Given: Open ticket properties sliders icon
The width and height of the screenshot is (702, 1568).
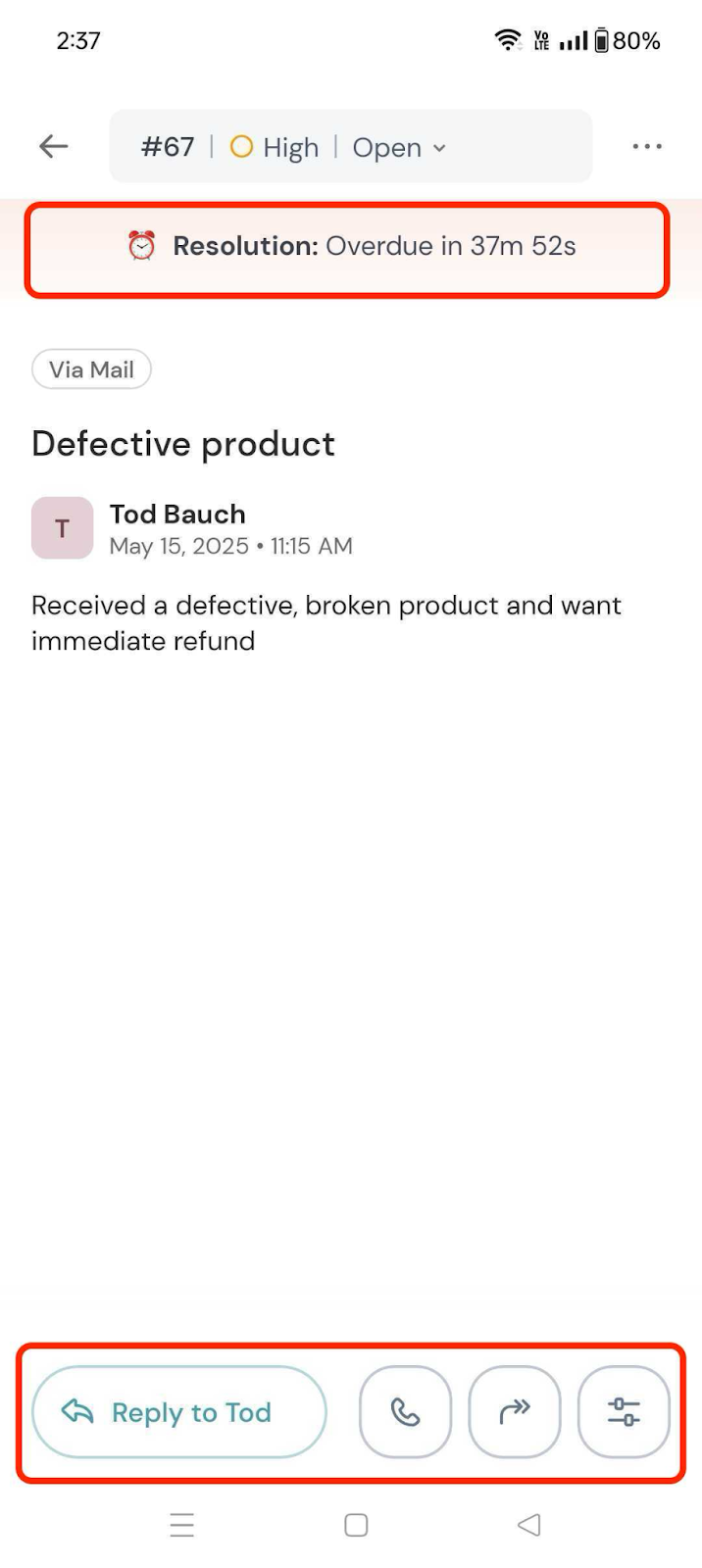Looking at the screenshot, I should (x=624, y=1412).
